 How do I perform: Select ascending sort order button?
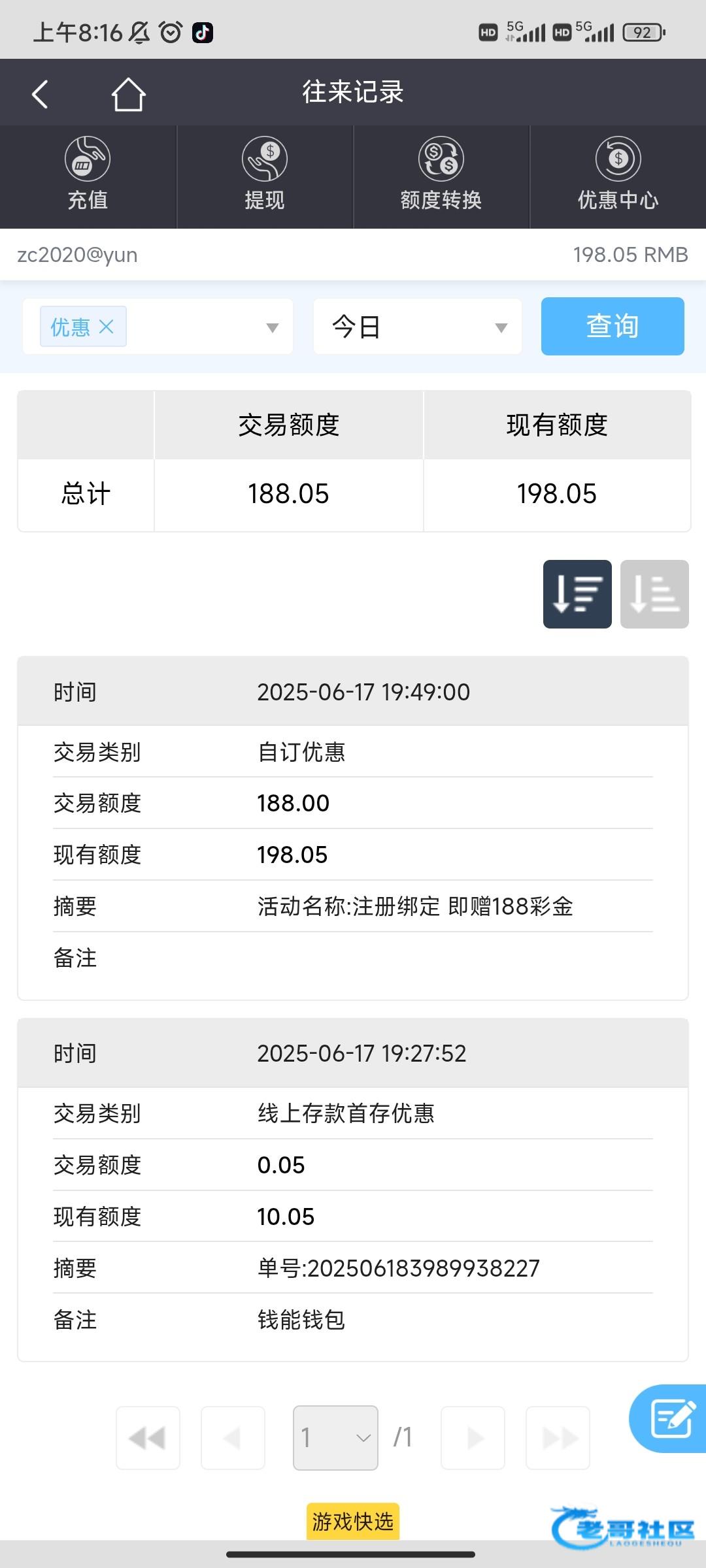654,594
